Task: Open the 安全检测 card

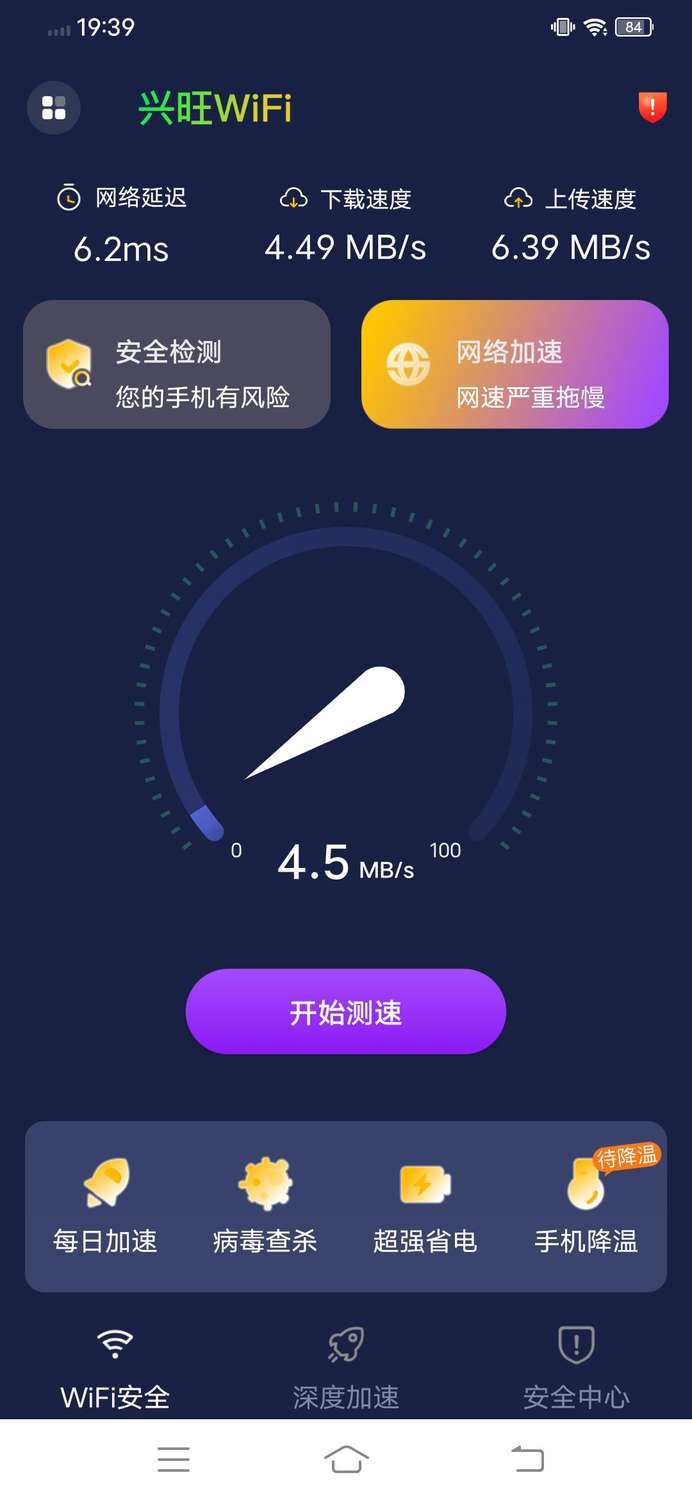Action: click(x=177, y=365)
